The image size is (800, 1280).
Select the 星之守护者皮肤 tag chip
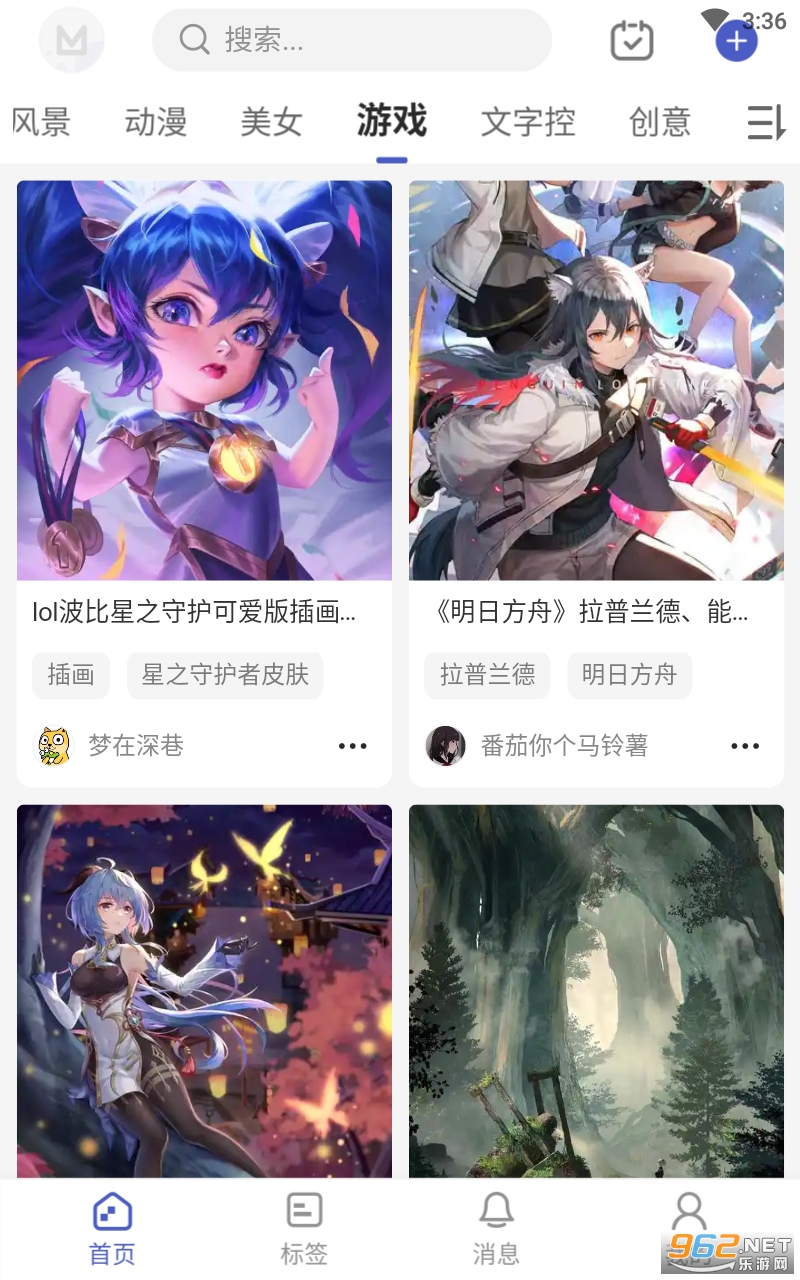point(225,675)
